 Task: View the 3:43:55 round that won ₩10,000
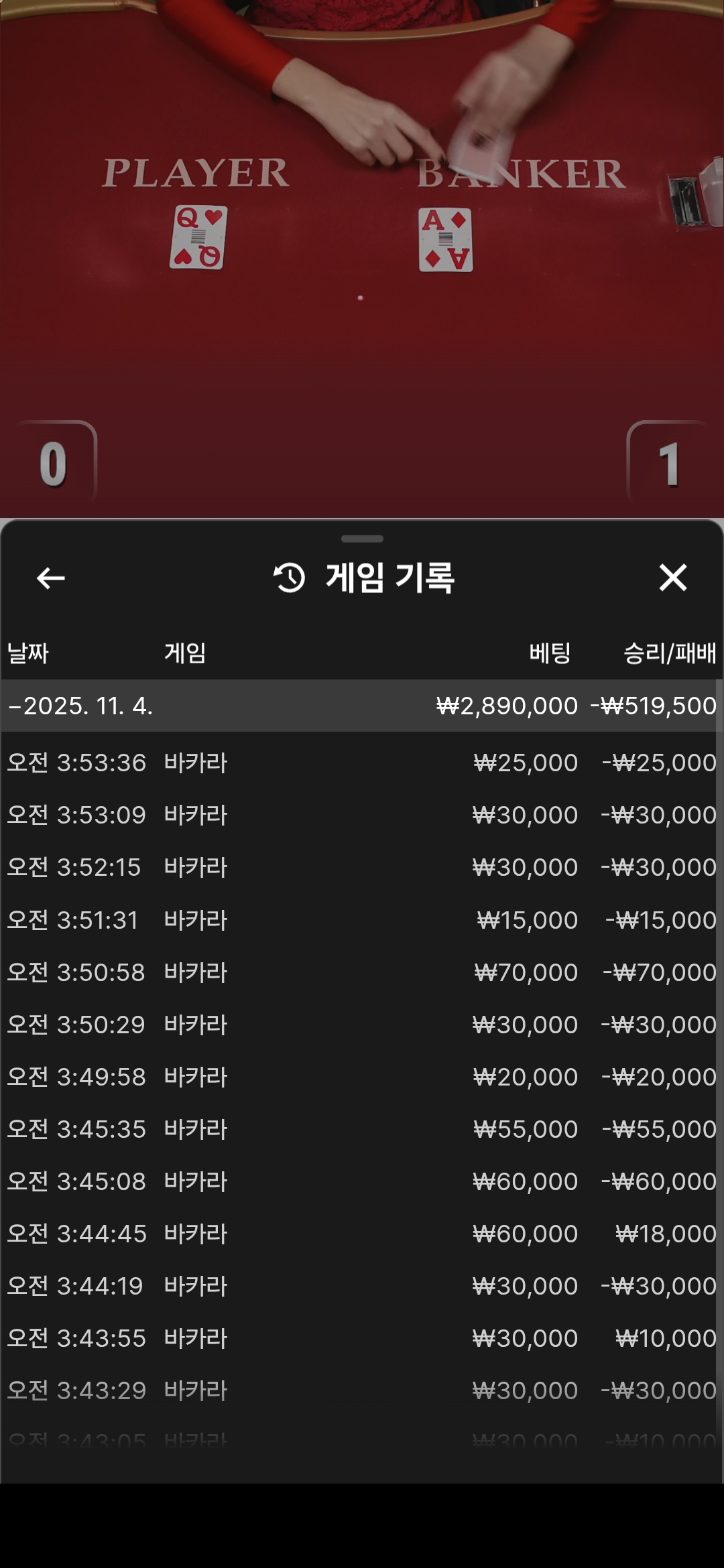361,1338
